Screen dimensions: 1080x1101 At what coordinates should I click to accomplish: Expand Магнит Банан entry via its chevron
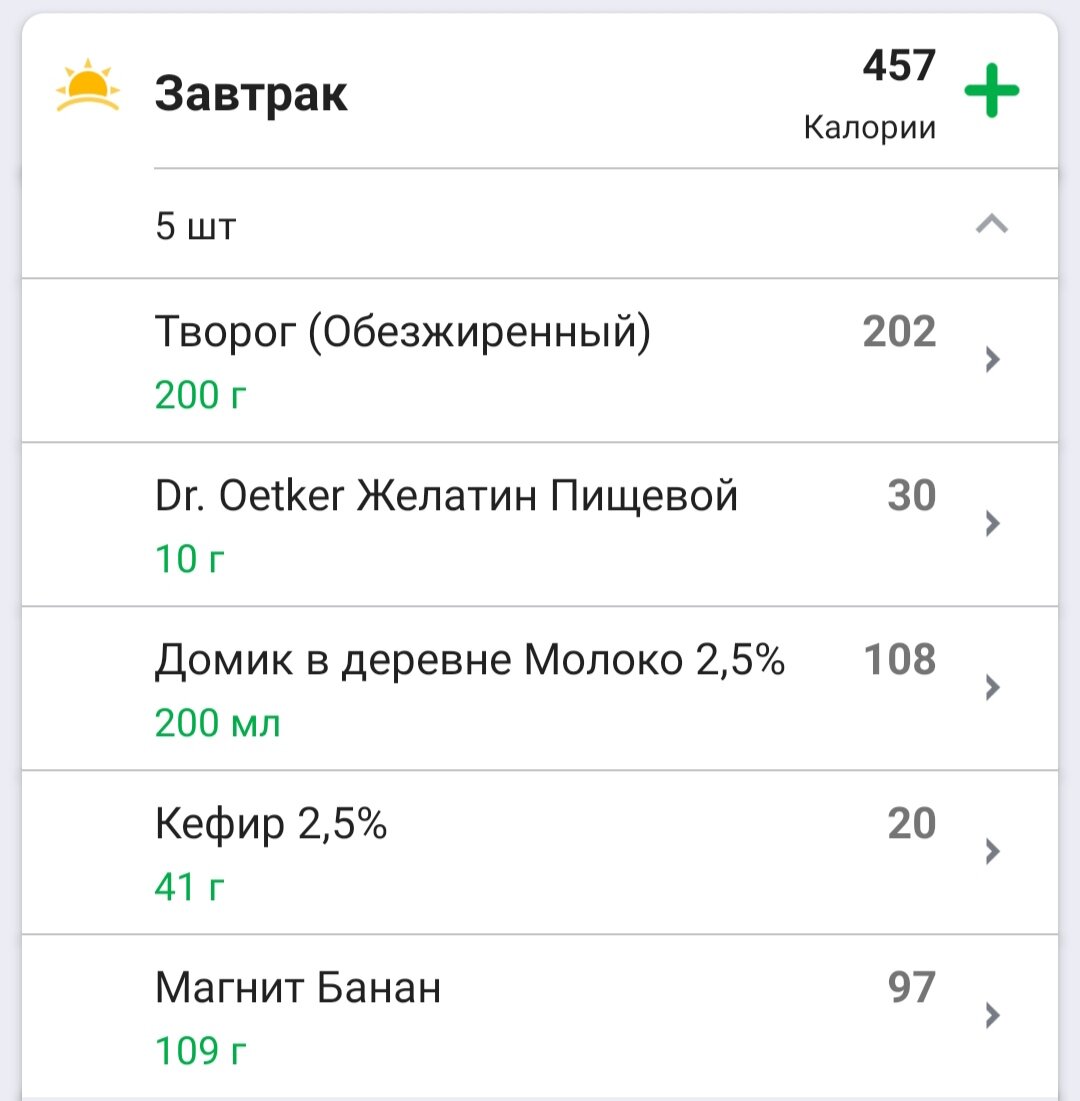[x=991, y=1014]
